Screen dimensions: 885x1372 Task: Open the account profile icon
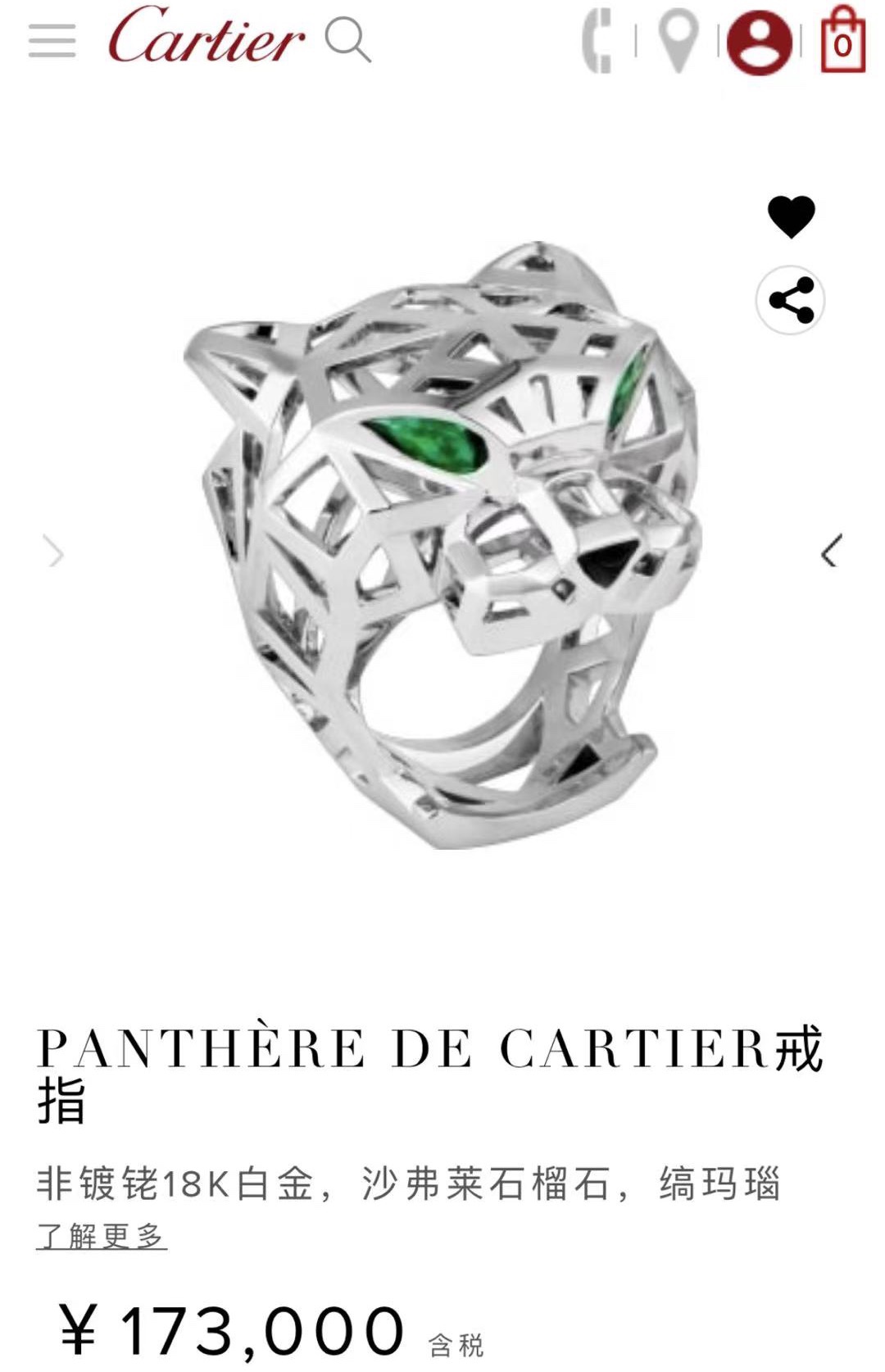(760, 42)
